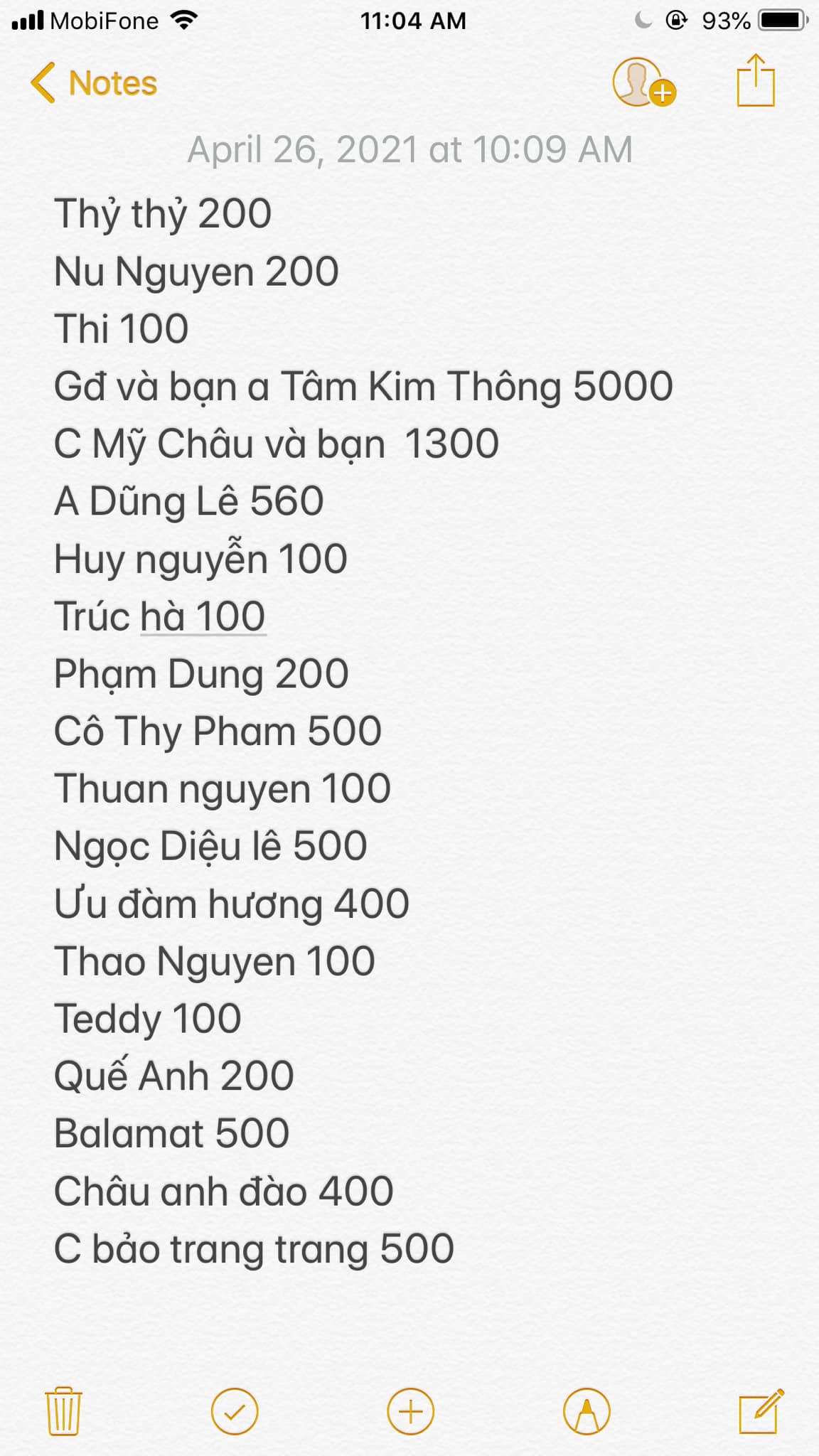Open the markup drawing tool
Viewport: 819px width, 1456px height.
[x=586, y=1410]
